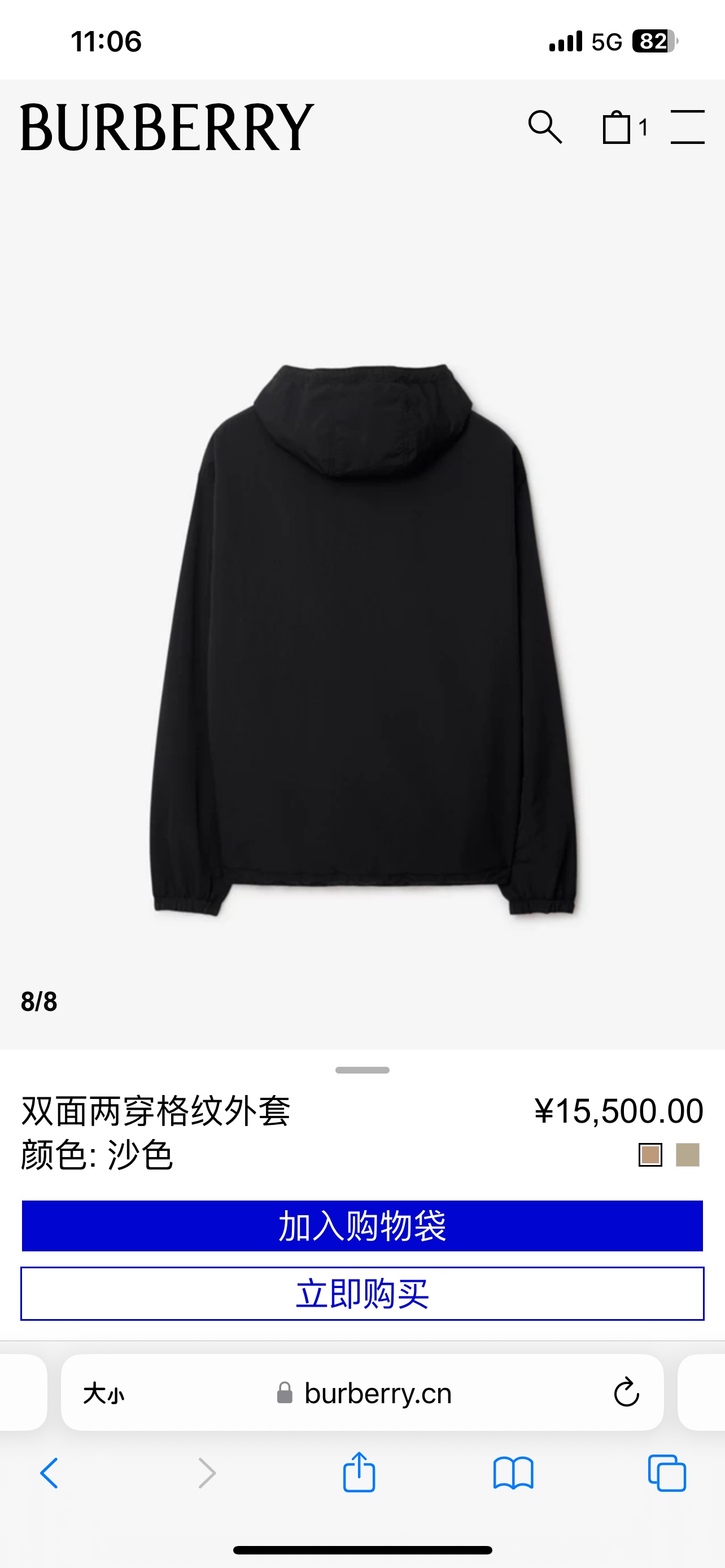Go to the Burberry homepage logo

[x=167, y=126]
